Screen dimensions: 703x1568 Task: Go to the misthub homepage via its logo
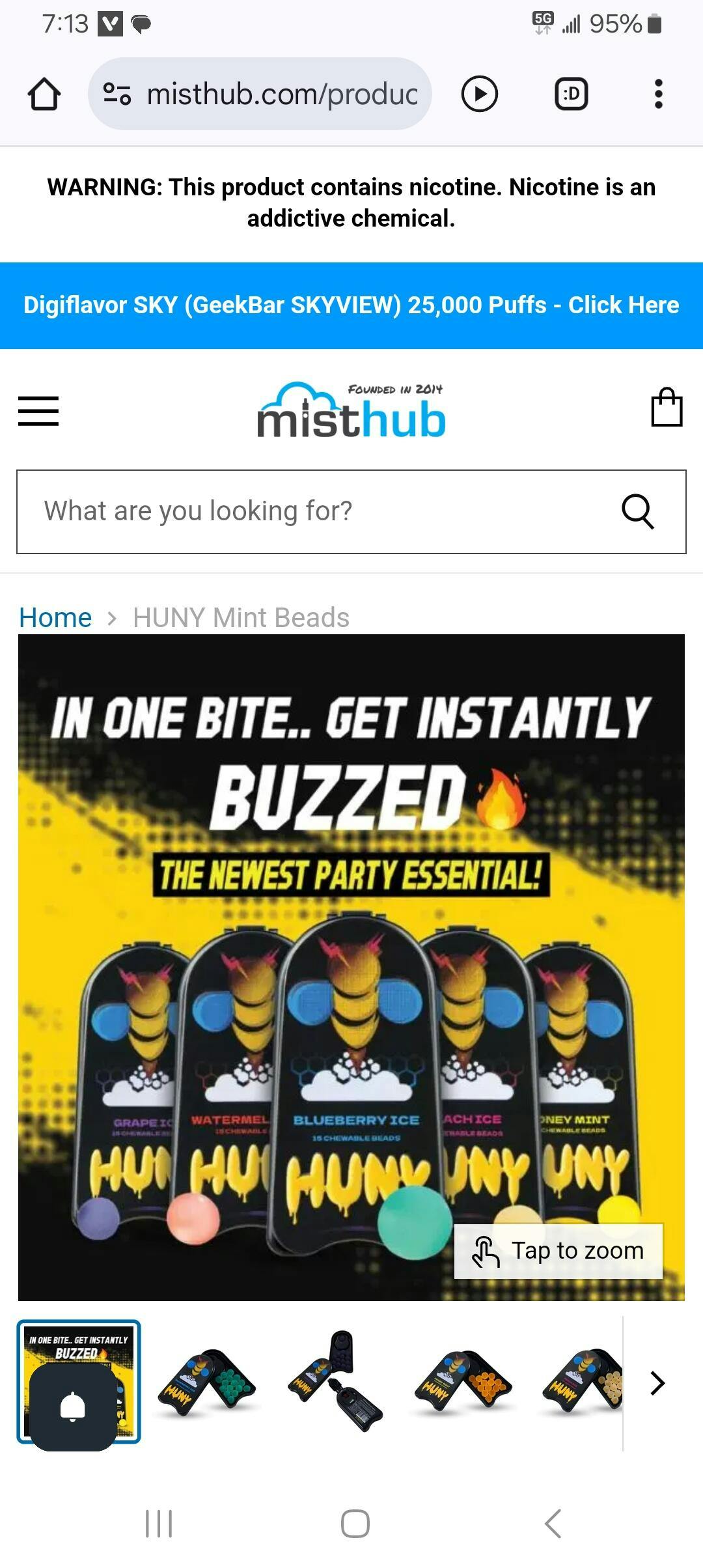(x=351, y=411)
